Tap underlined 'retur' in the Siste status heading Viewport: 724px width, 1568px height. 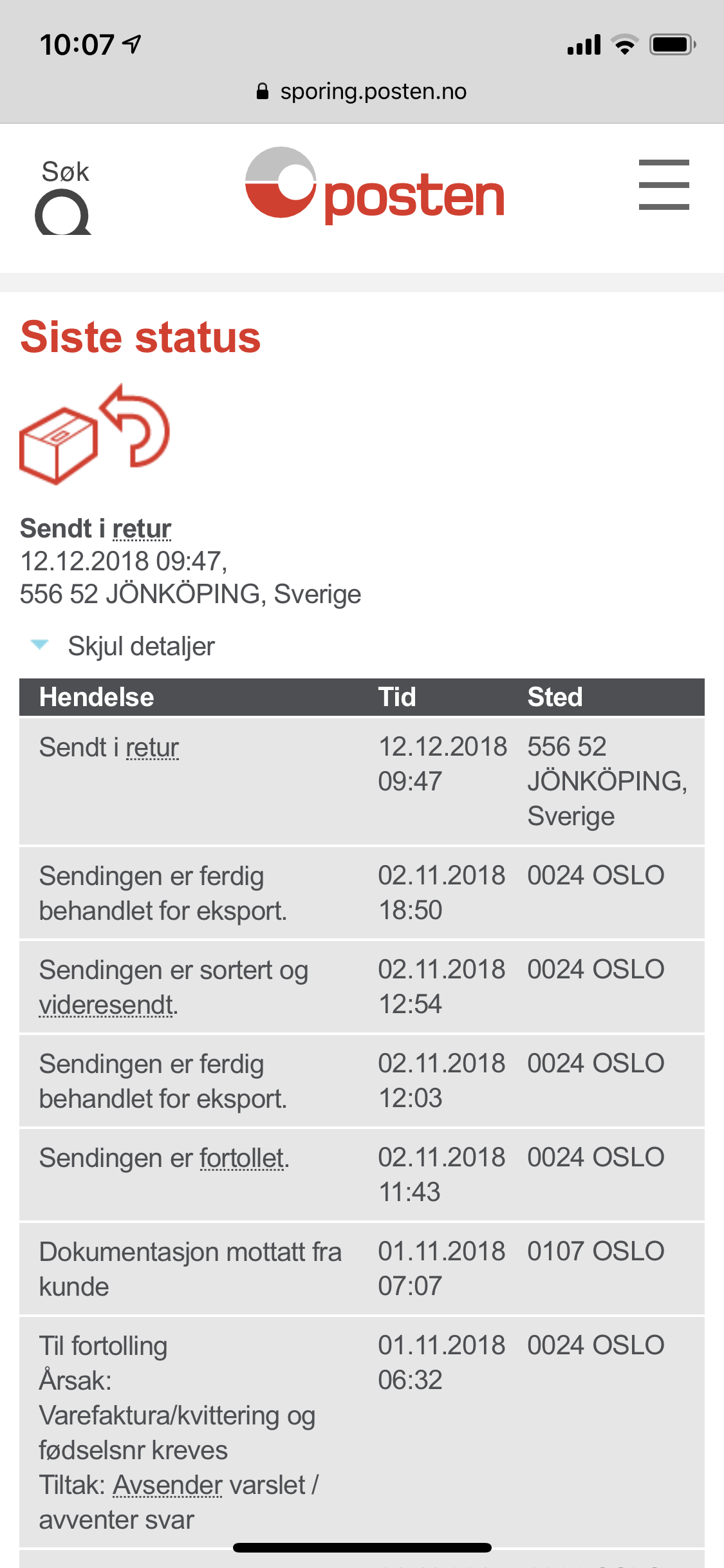(142, 528)
